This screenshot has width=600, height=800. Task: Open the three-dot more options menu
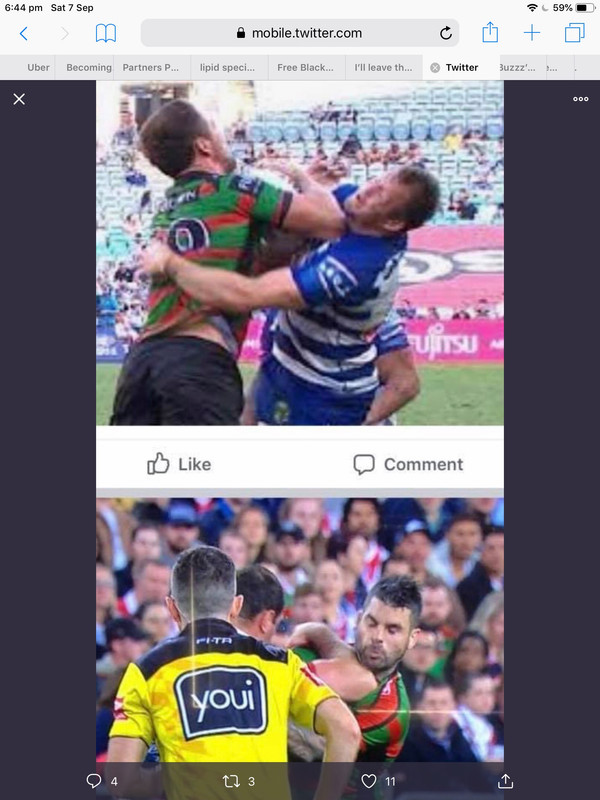[580, 99]
